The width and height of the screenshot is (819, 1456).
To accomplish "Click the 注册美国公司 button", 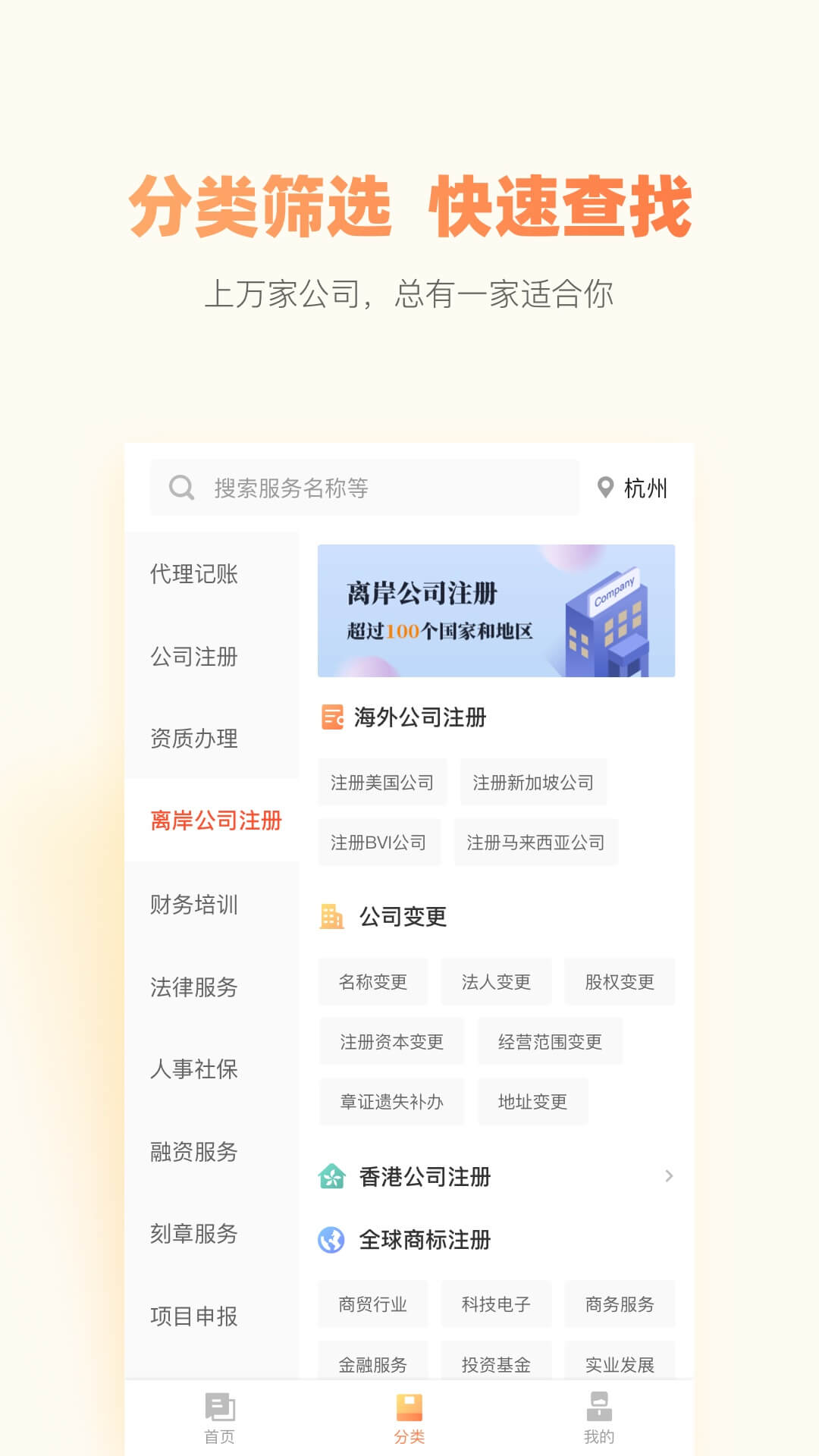I will click(381, 782).
